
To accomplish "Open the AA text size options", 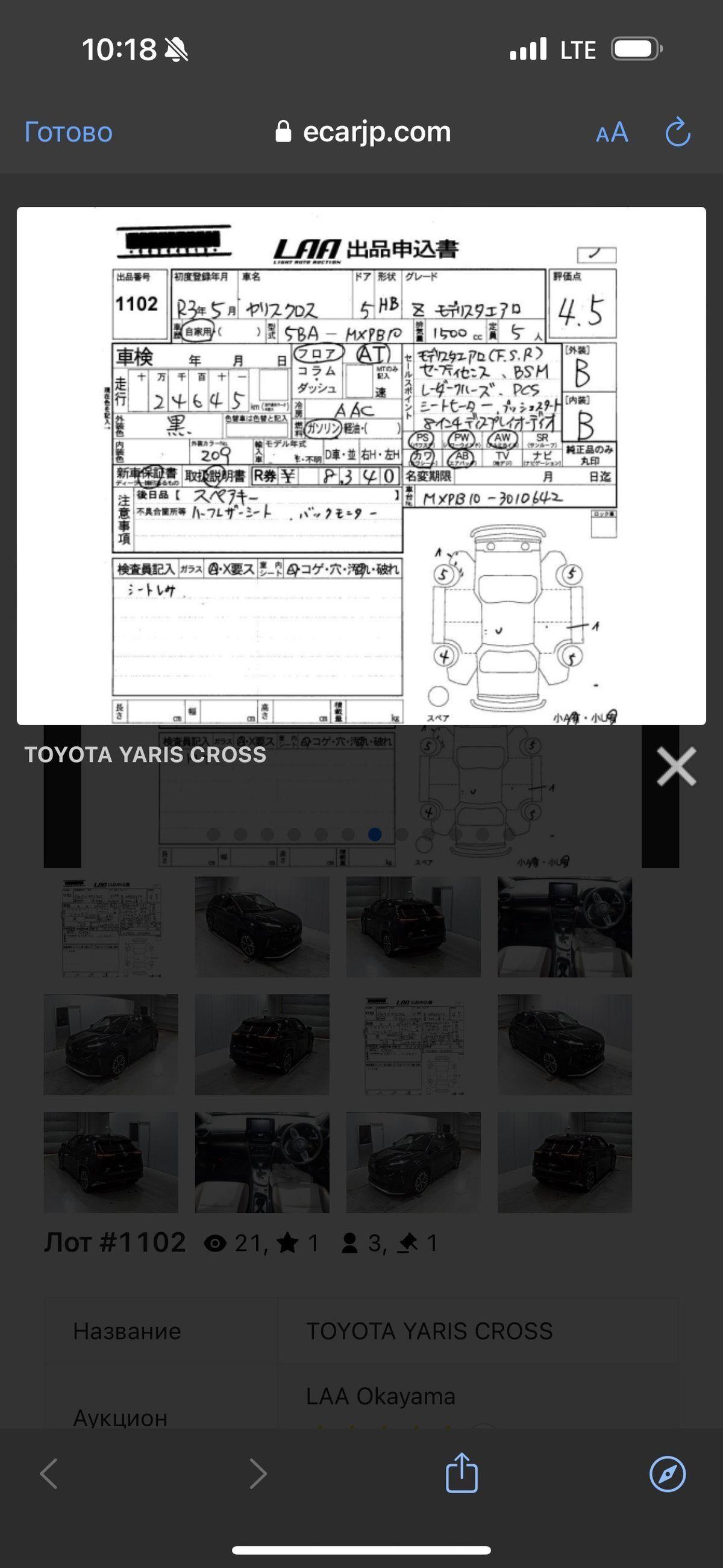I will pos(612,132).
